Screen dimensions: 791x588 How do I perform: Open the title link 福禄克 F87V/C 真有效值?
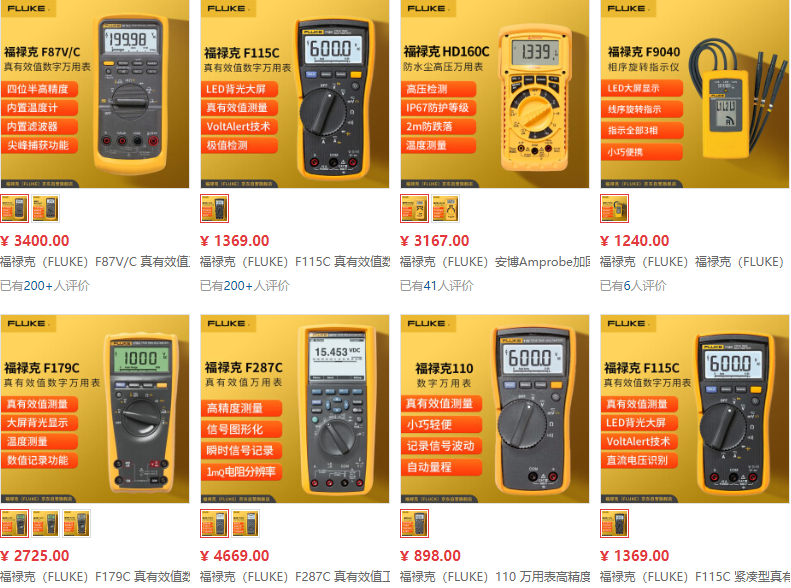(94, 262)
